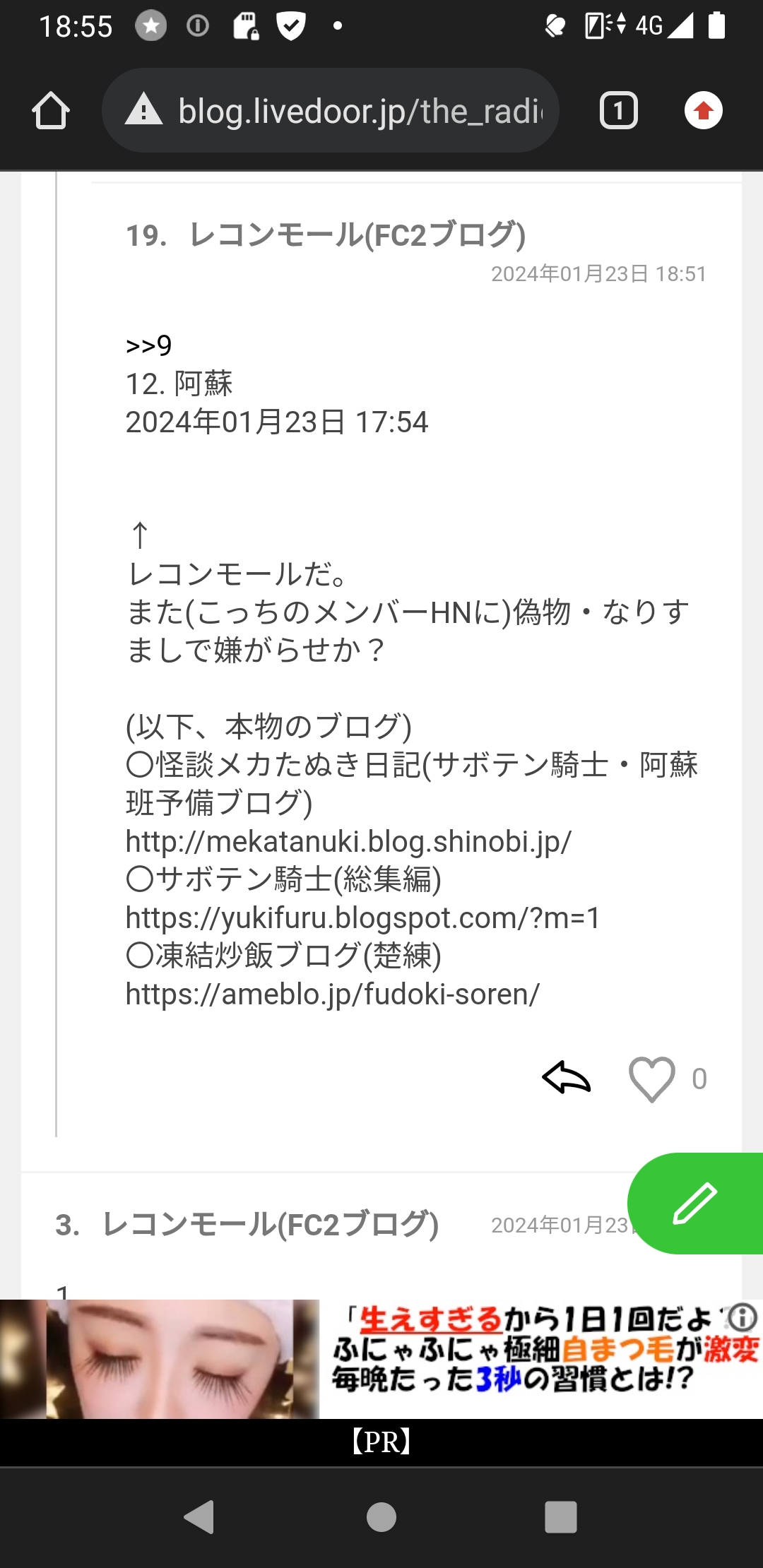The width and height of the screenshot is (763, 1568).
Task: Open the tab switcher showing 1
Action: point(618,111)
